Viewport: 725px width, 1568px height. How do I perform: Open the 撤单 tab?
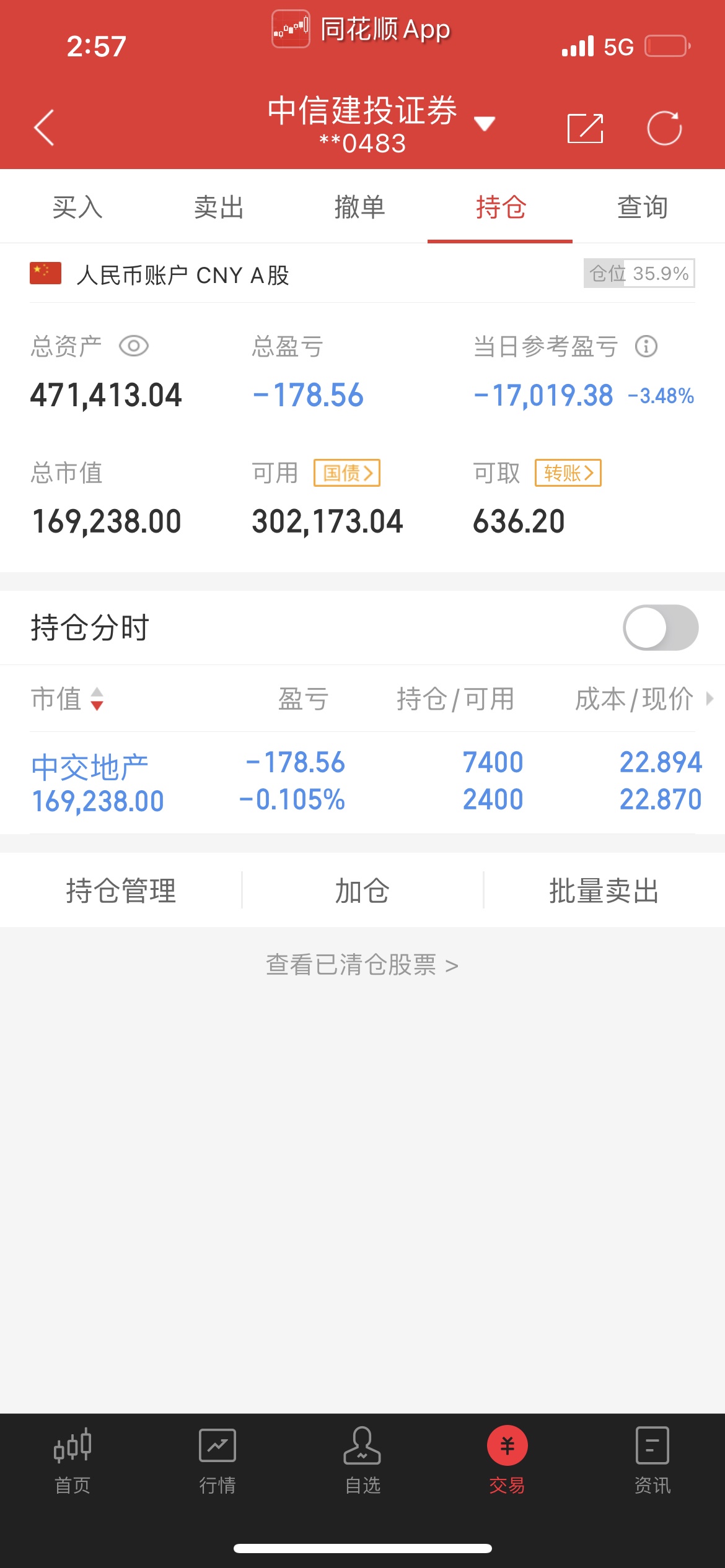(x=360, y=207)
